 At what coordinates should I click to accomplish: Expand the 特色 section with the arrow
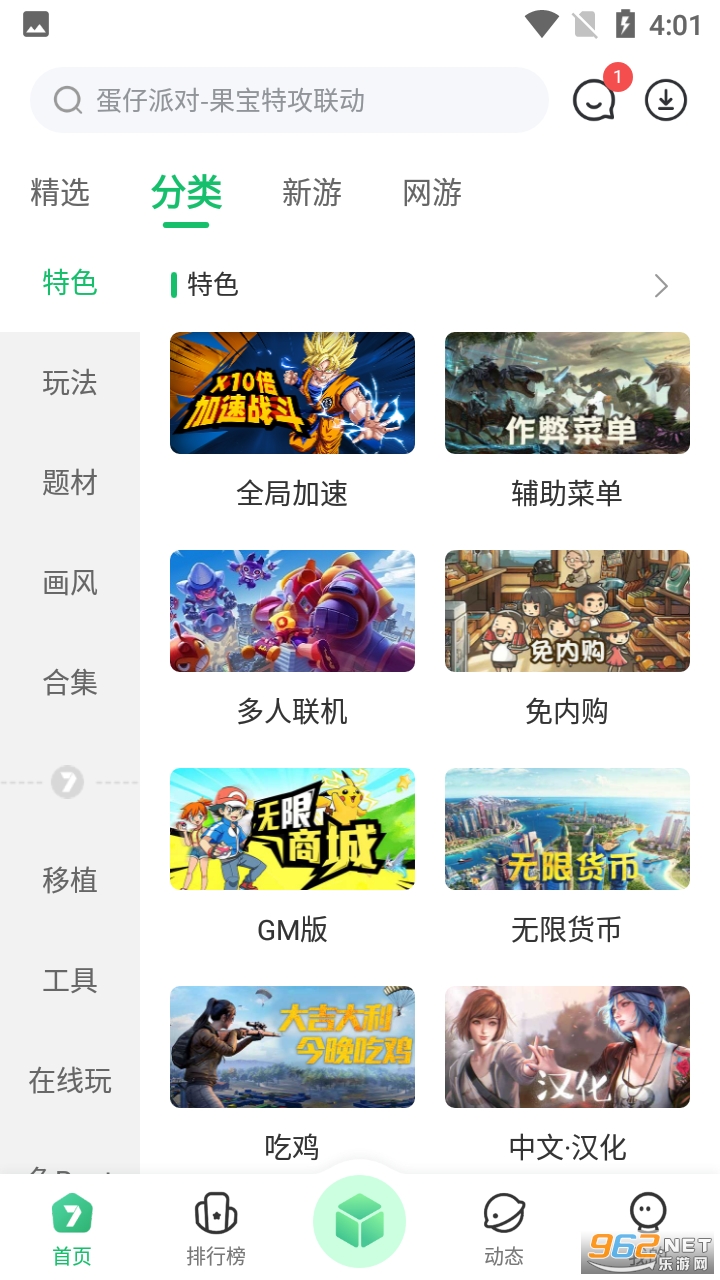660,286
